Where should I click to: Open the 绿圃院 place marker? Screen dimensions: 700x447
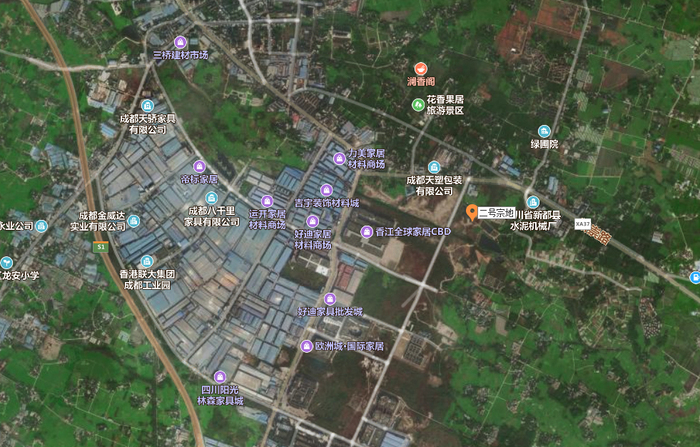(x=544, y=131)
